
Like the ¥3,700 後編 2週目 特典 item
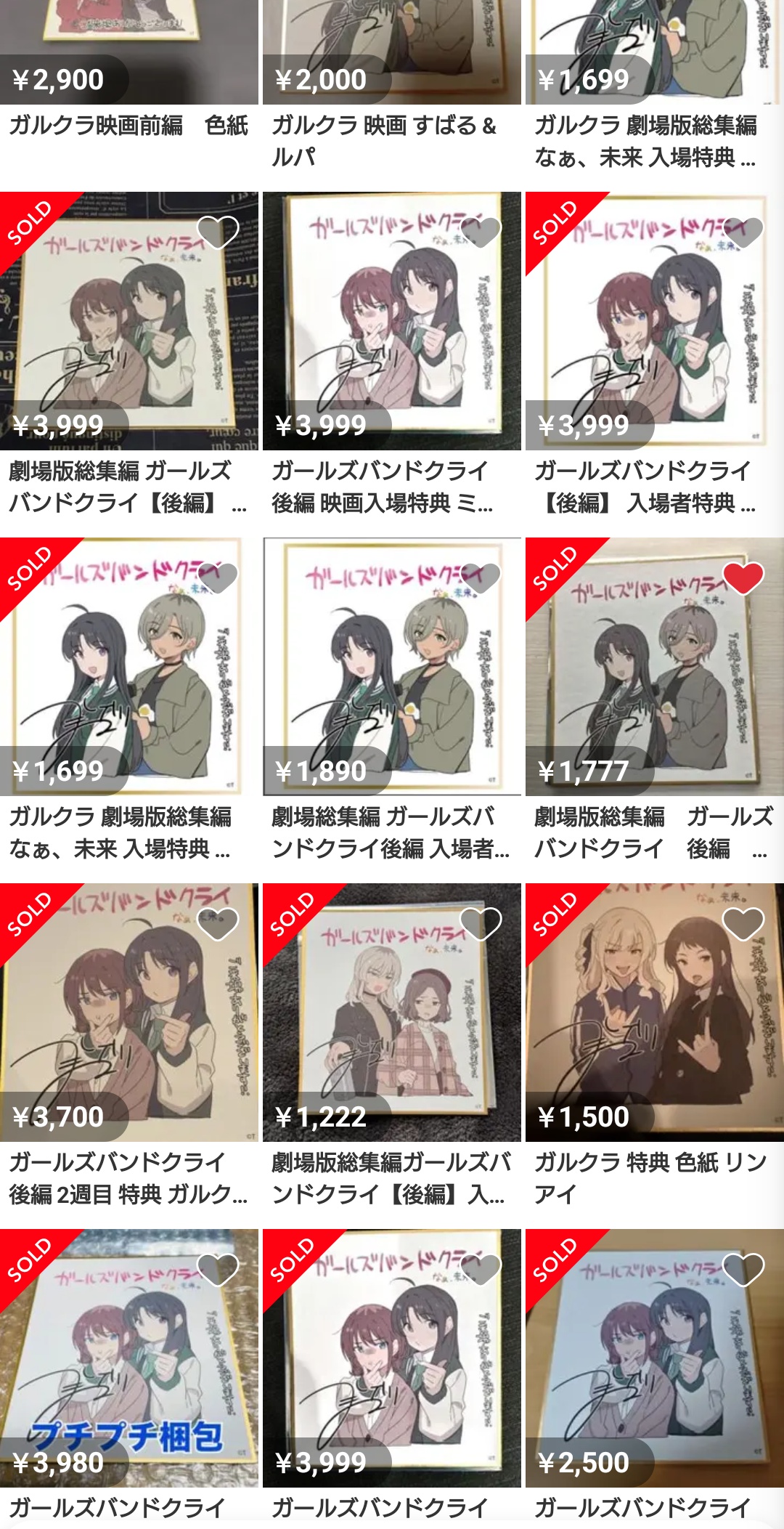click(x=219, y=924)
